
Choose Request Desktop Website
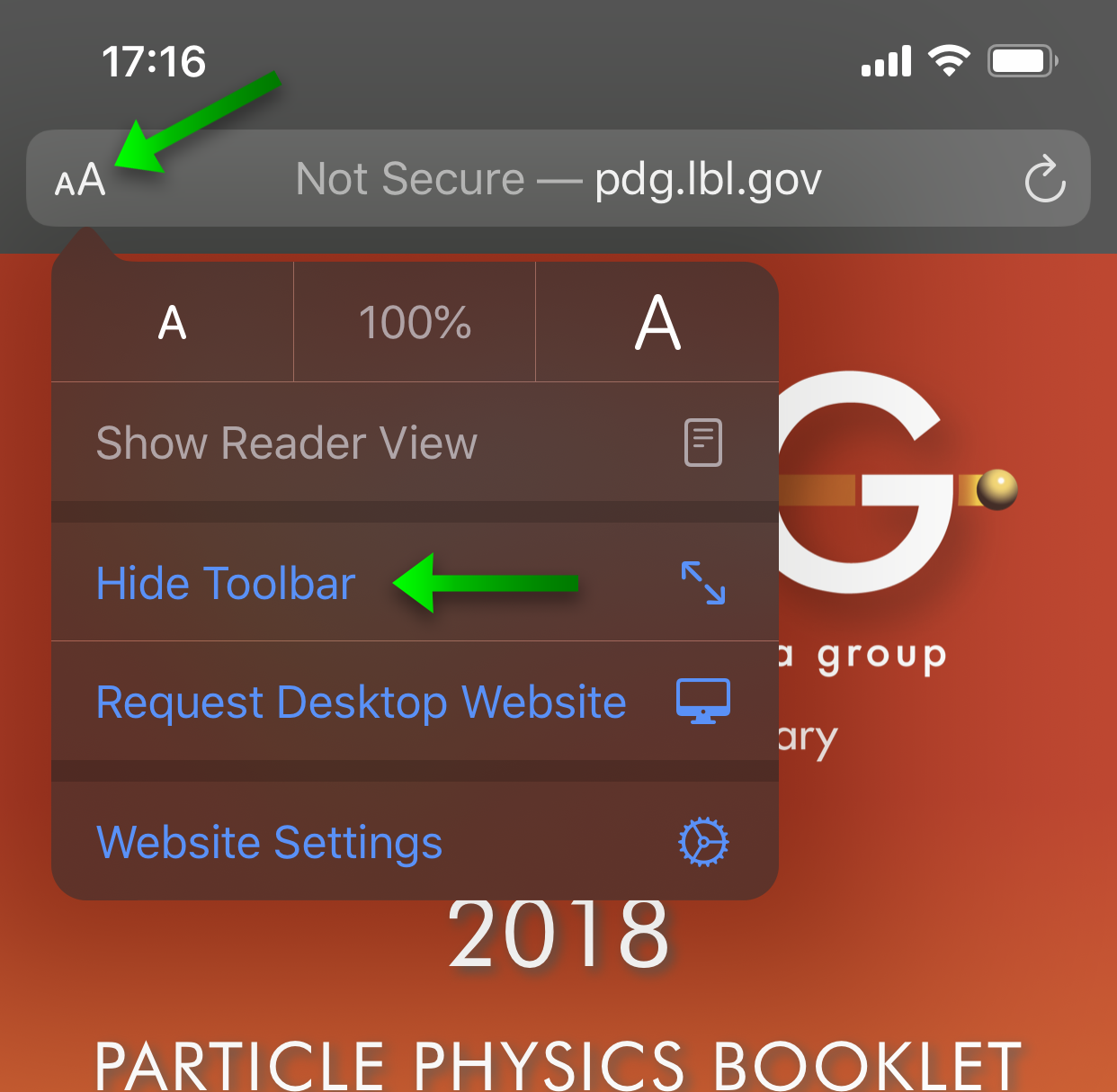coord(361,702)
